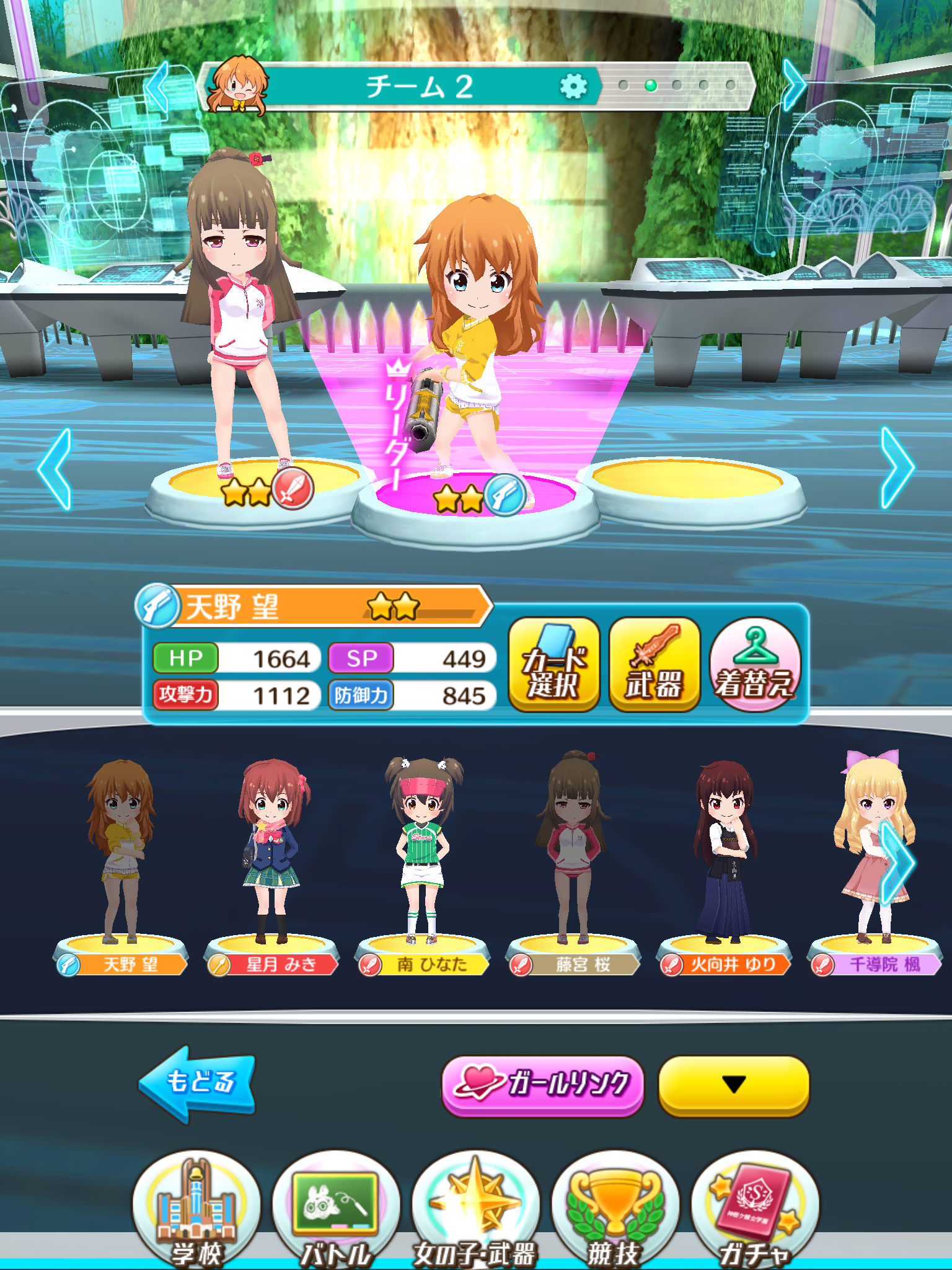Switch to the バトル battle tab

point(336,1209)
